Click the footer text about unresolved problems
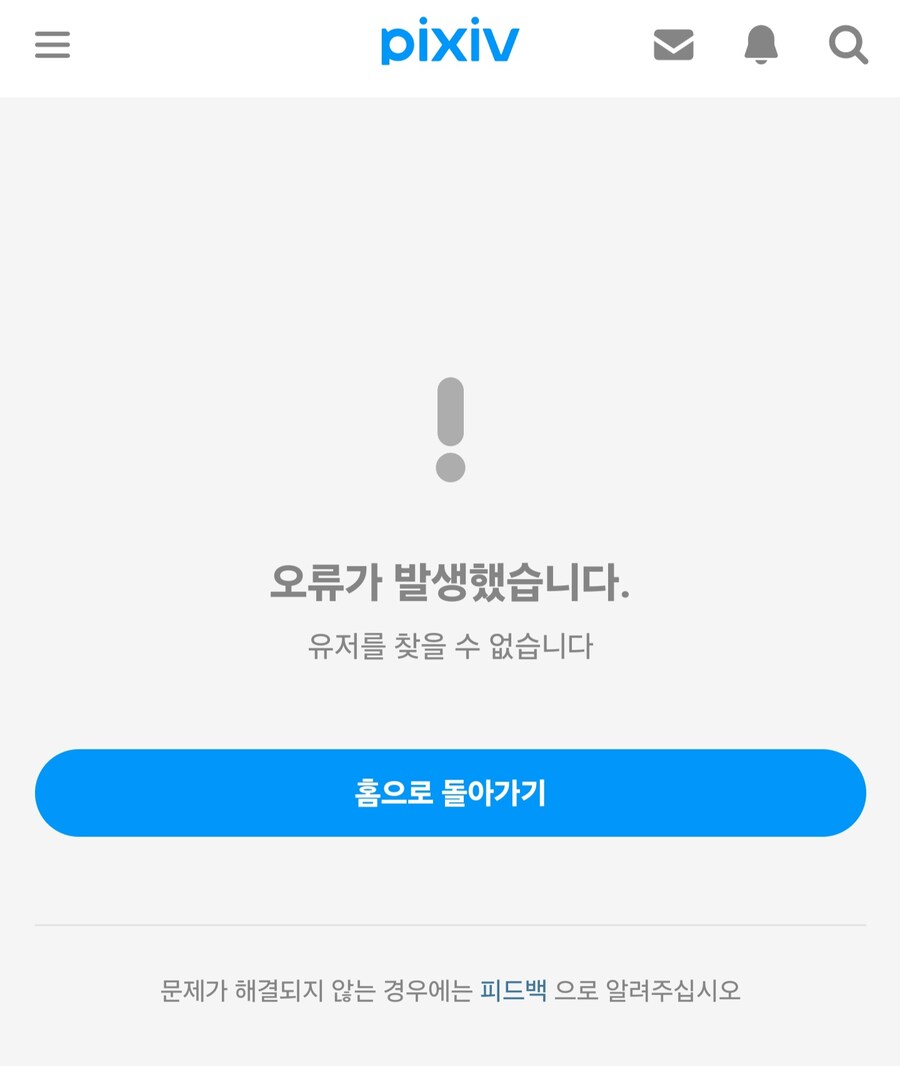Screen dimensions: 900x1066 click(x=450, y=991)
